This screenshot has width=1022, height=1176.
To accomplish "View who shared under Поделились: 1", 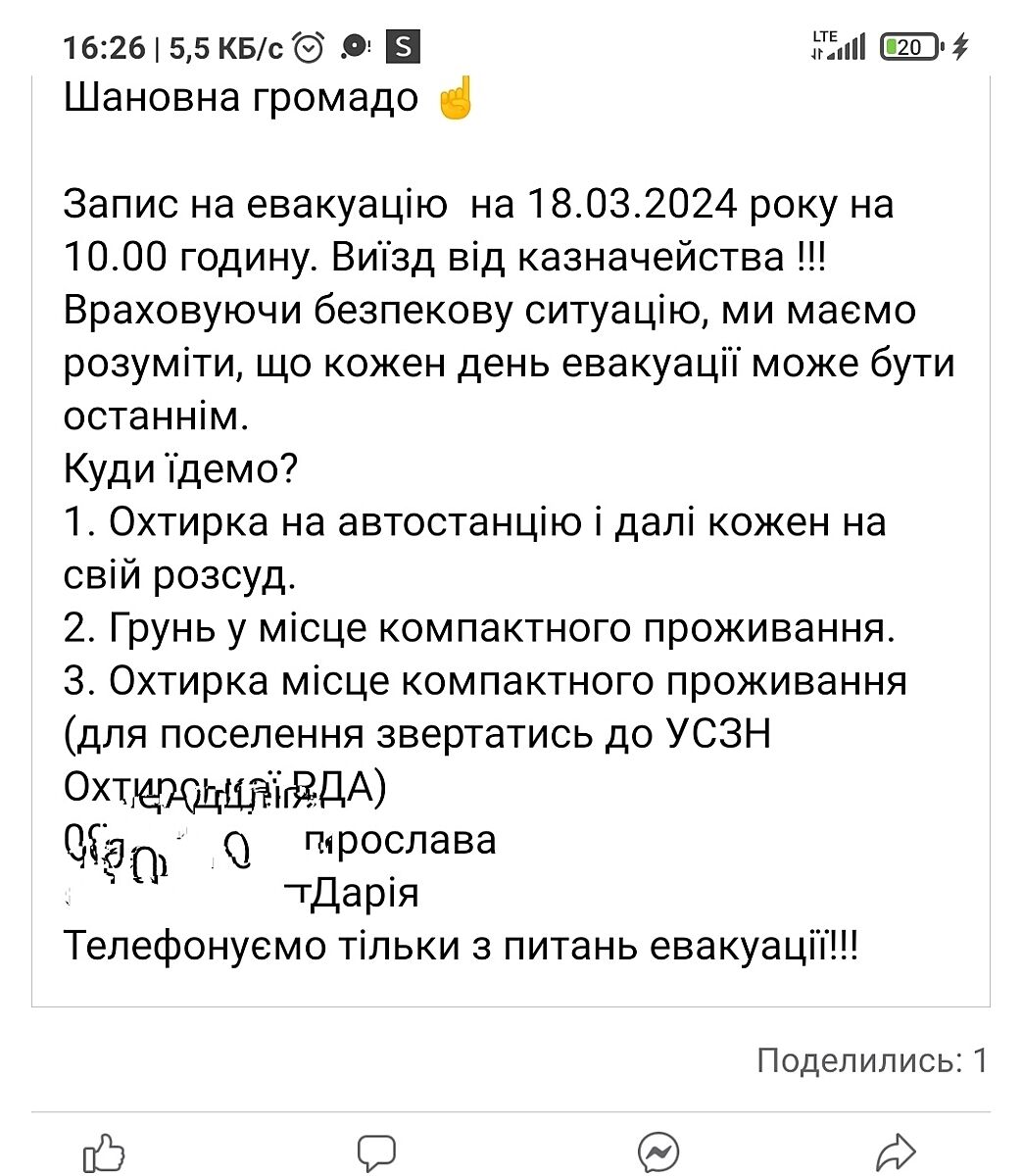I will coord(871,1060).
